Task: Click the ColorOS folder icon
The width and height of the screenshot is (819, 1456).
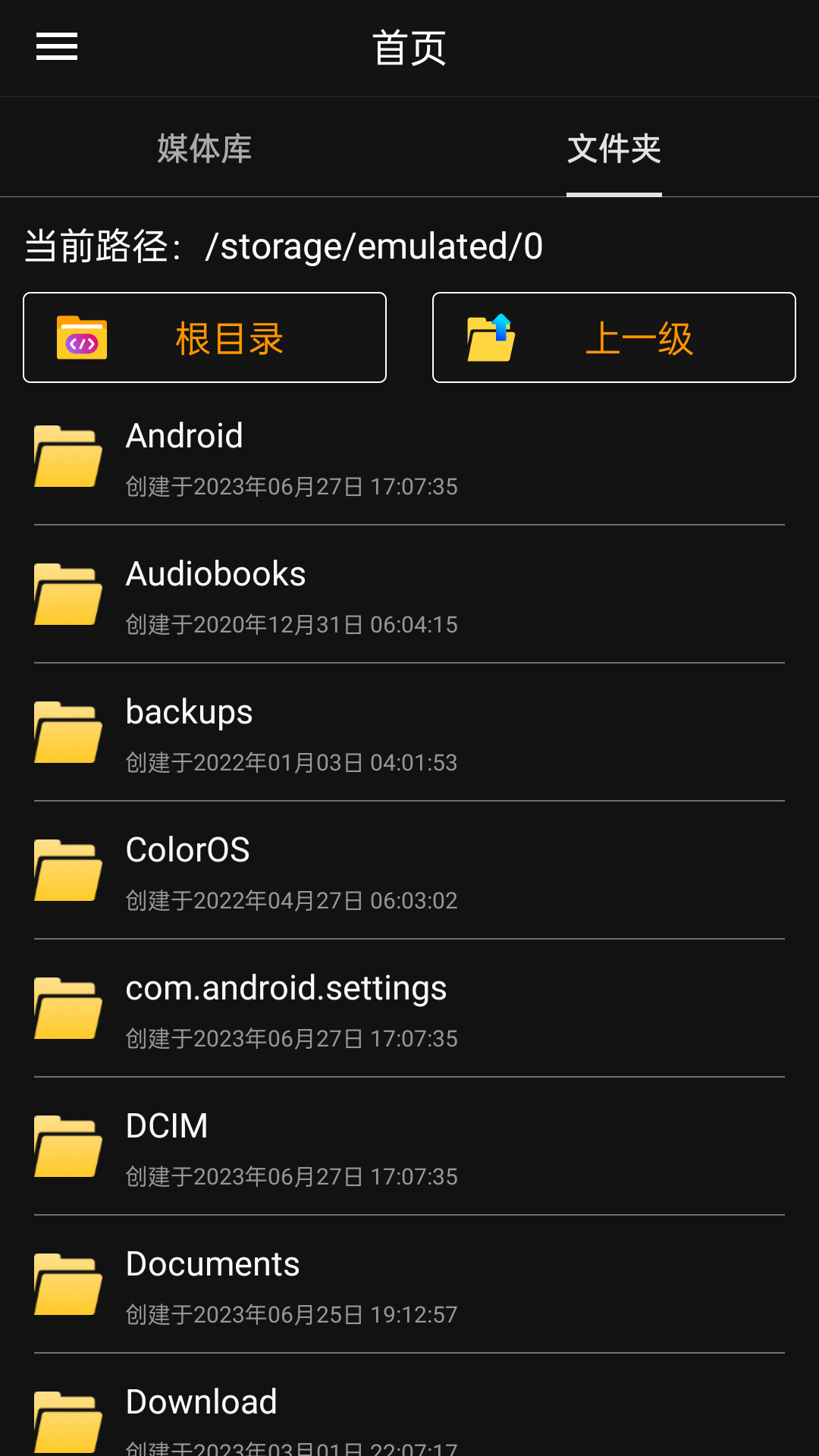Action: click(67, 870)
